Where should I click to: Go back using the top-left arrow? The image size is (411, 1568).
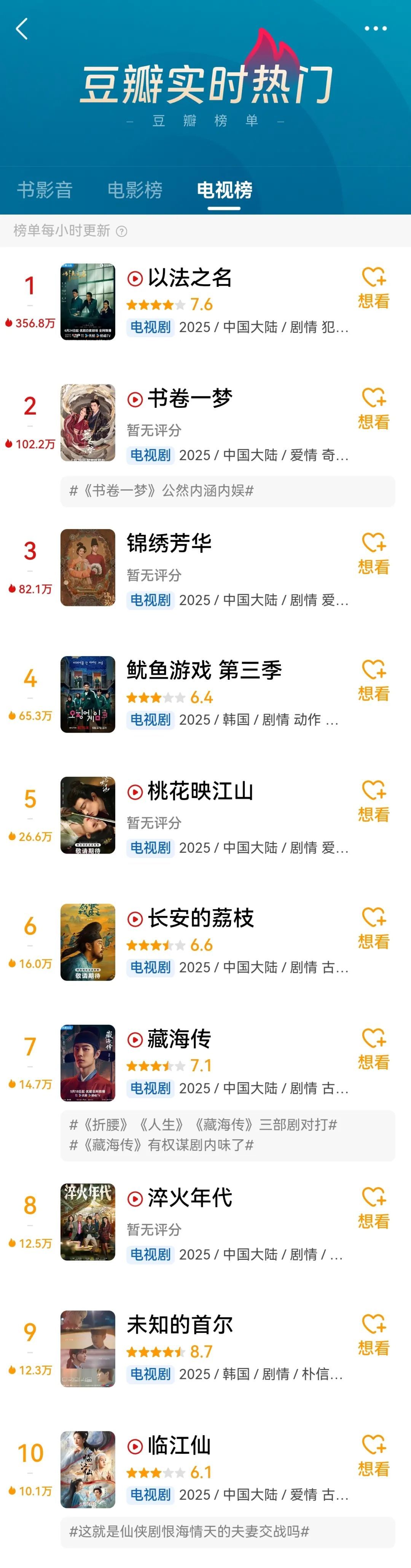[22, 29]
